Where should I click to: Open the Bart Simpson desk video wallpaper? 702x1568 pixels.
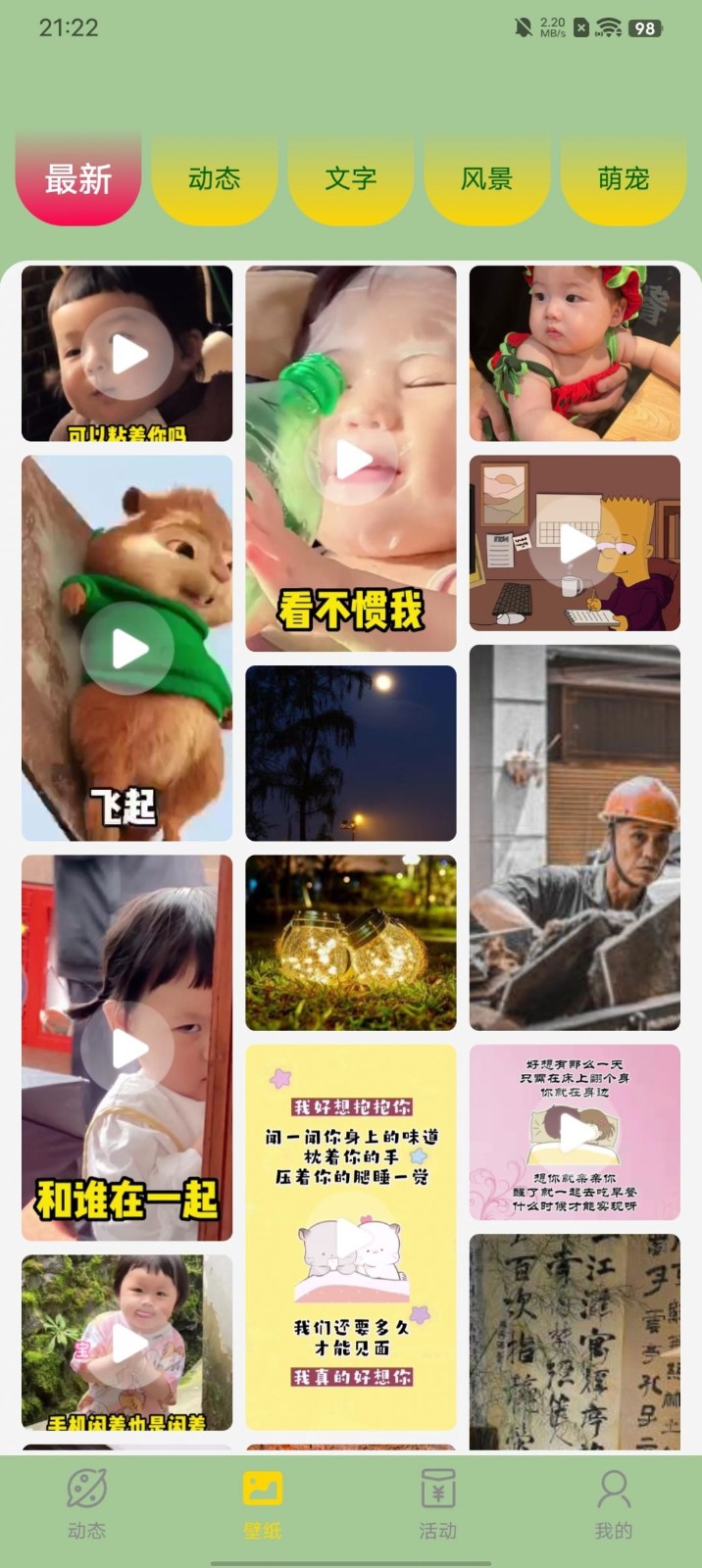[575, 542]
